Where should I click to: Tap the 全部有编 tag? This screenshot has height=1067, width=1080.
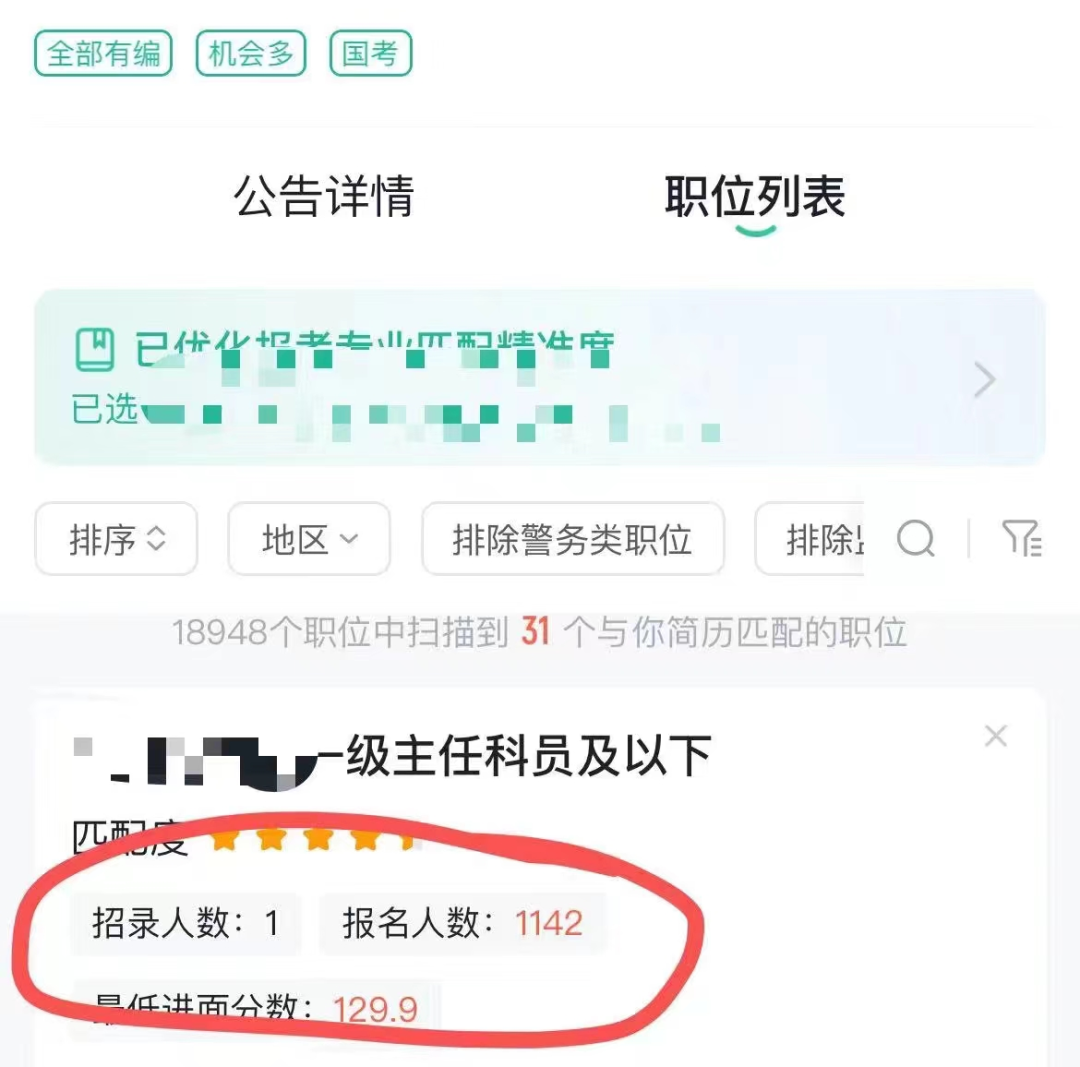104,53
